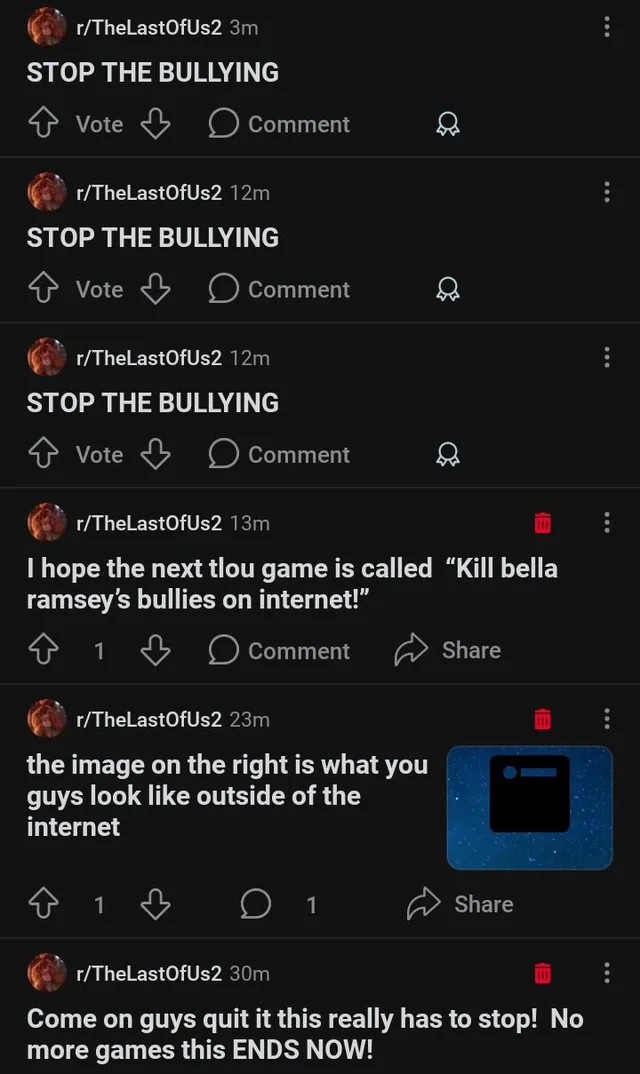
Task: Comment on the 3m-old STOP THE BULLYING post
Action: (279, 124)
